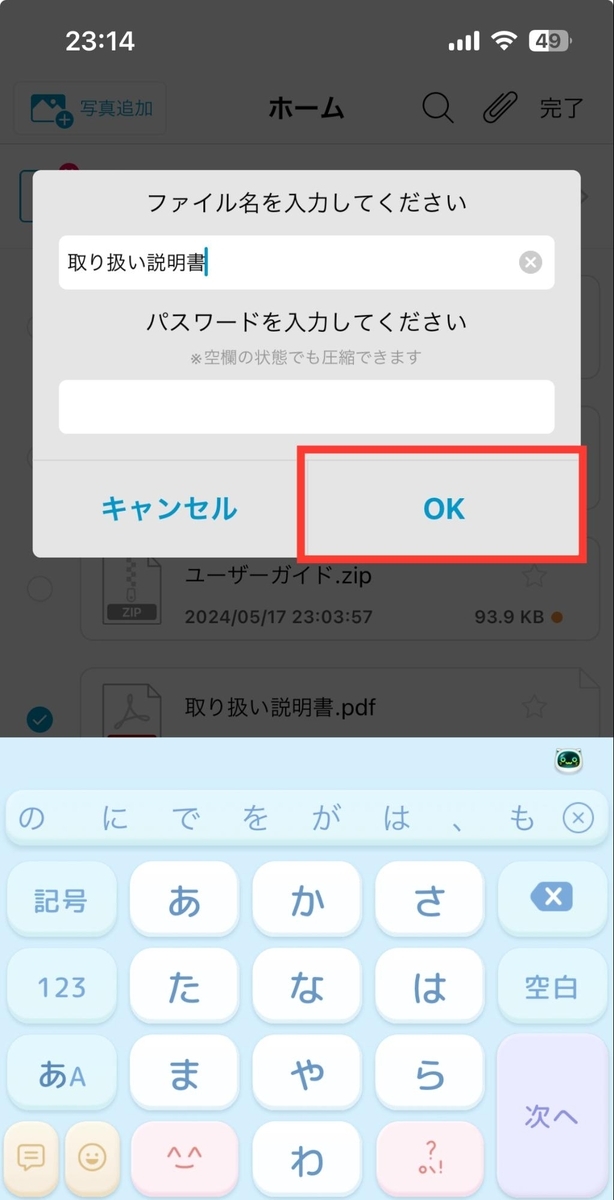Tap キャンセル to dismiss the dialog
The image size is (614, 1200).
coord(169,508)
